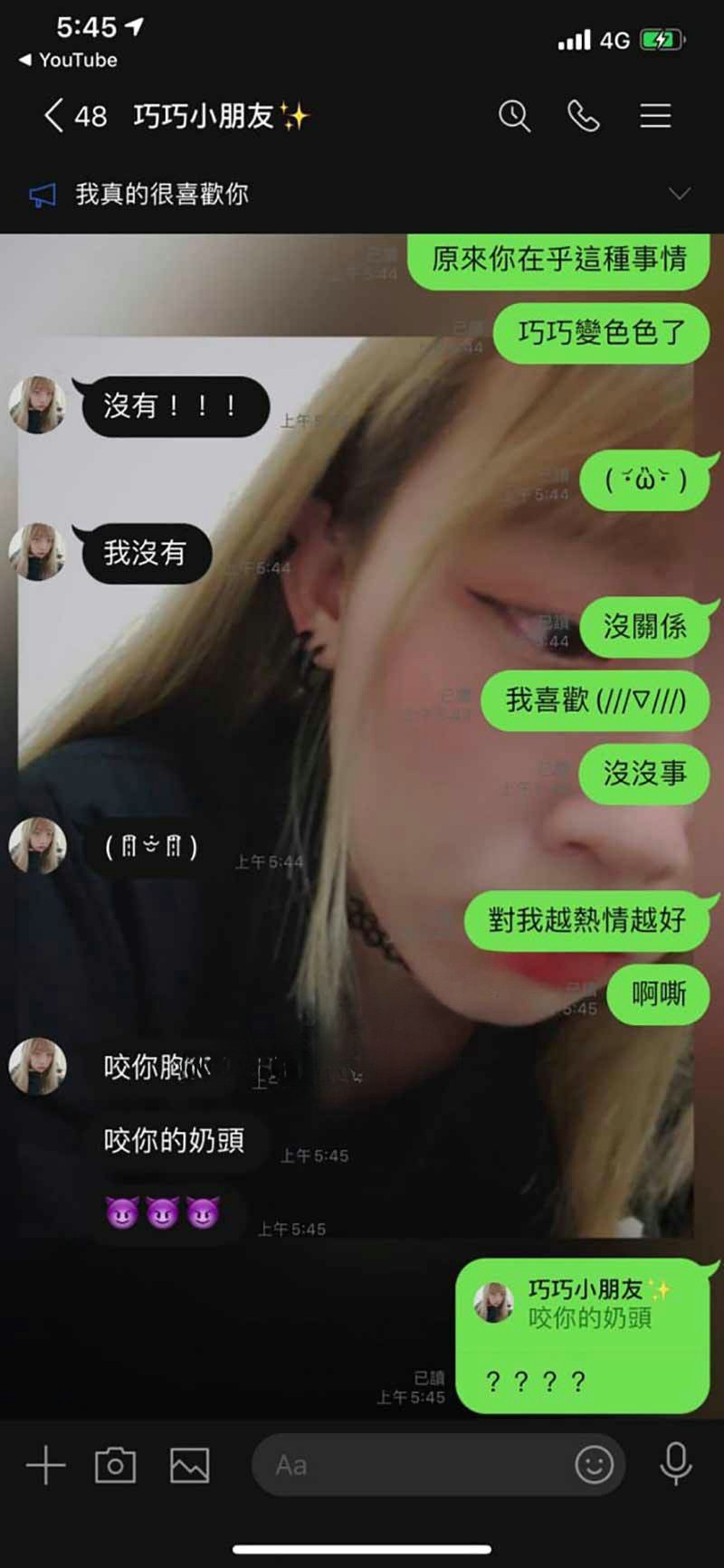Viewport: 724px width, 1568px height.
Task: Search within this chat
Action: (x=514, y=116)
